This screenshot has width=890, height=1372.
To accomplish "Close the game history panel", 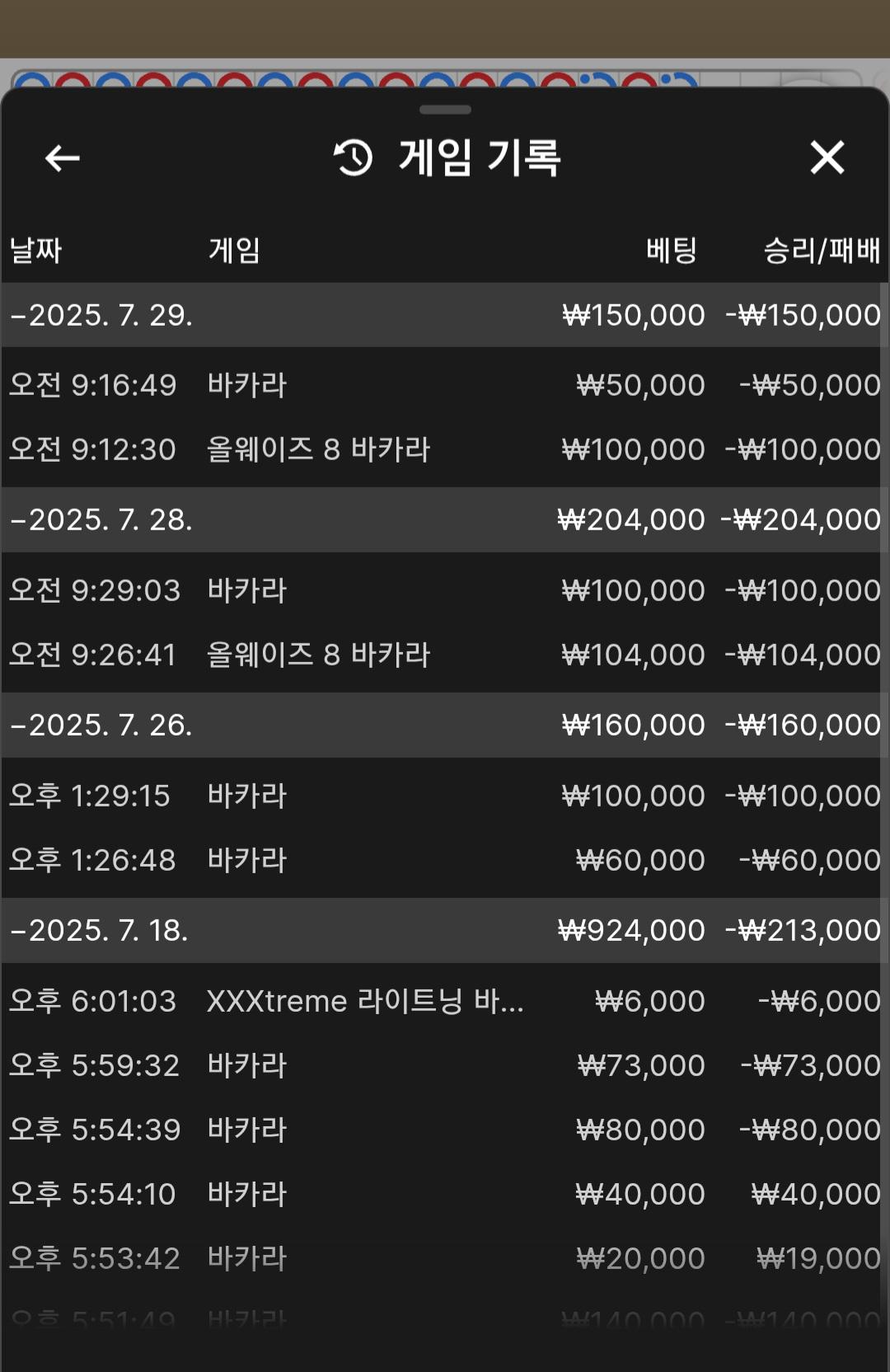I will pyautogui.click(x=827, y=157).
